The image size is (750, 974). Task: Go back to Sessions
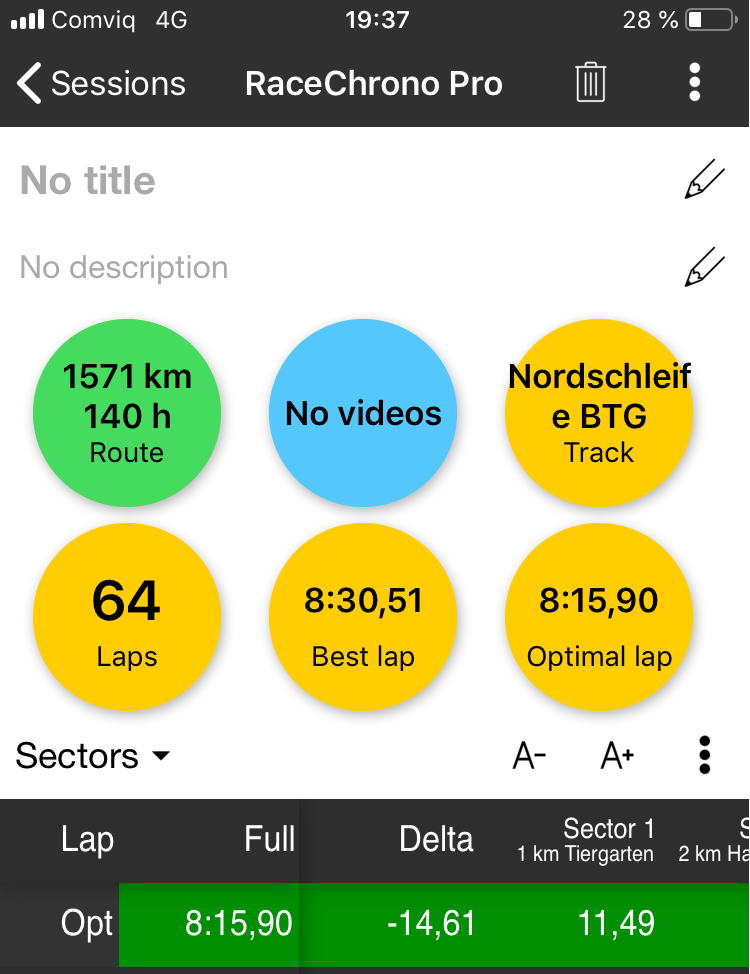102,84
